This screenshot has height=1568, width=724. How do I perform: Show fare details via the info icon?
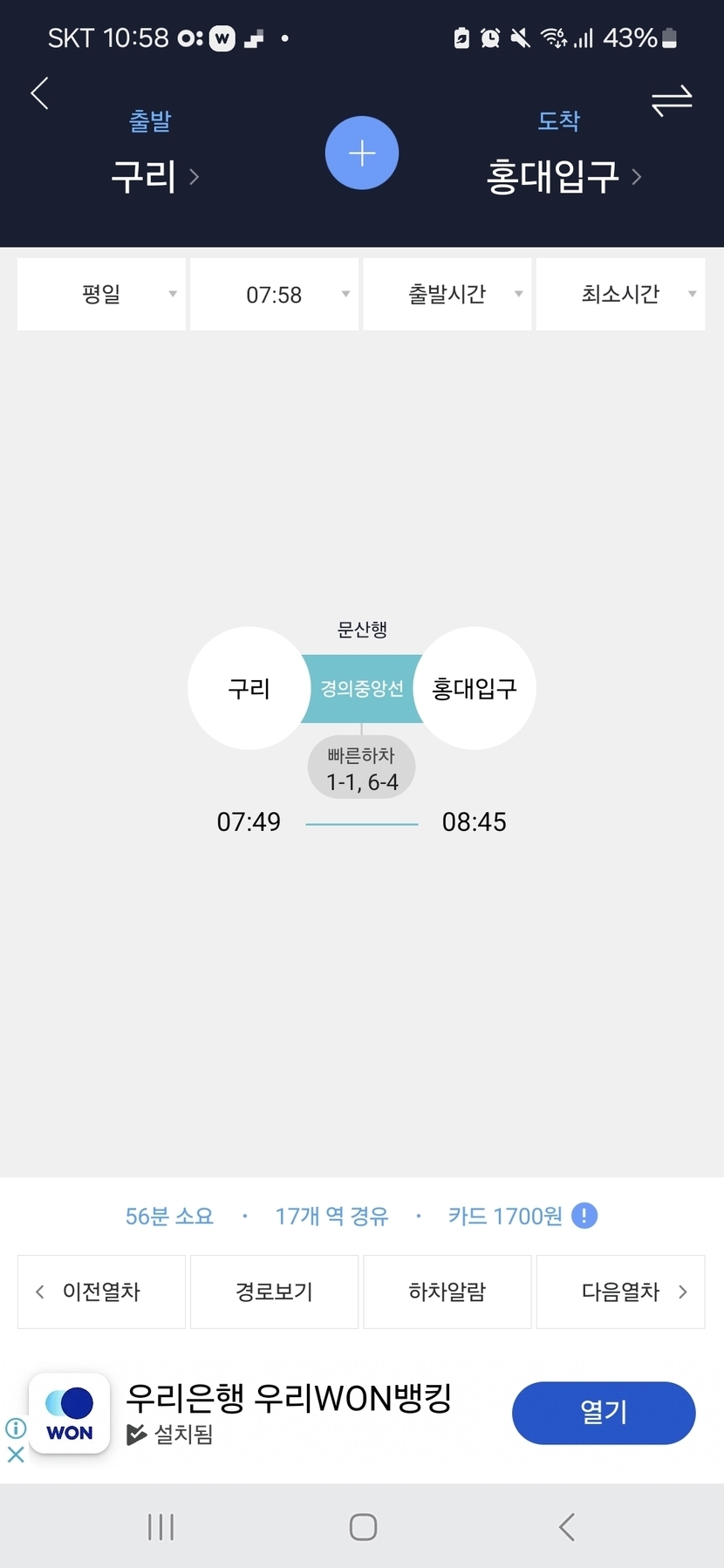(x=584, y=1216)
